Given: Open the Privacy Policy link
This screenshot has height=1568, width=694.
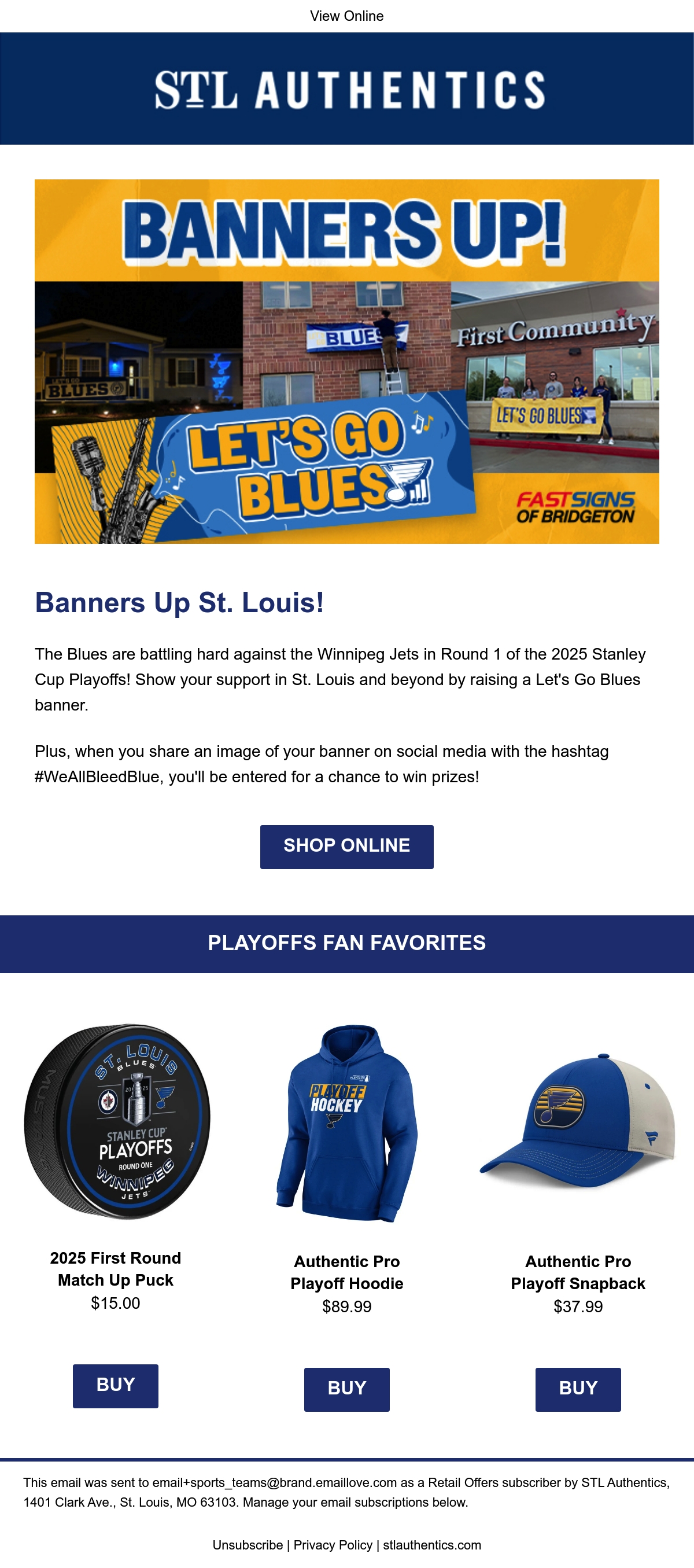Looking at the screenshot, I should (x=333, y=1545).
